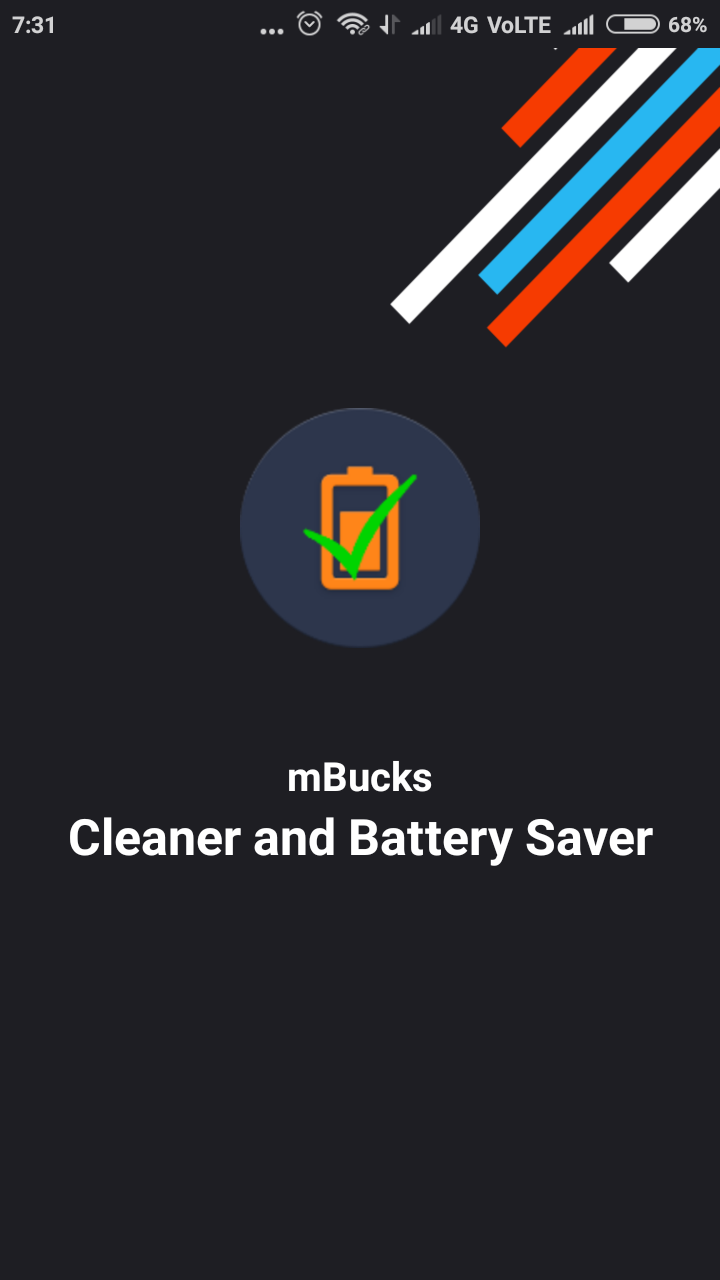Click the battery level indicator icon

click(x=636, y=25)
